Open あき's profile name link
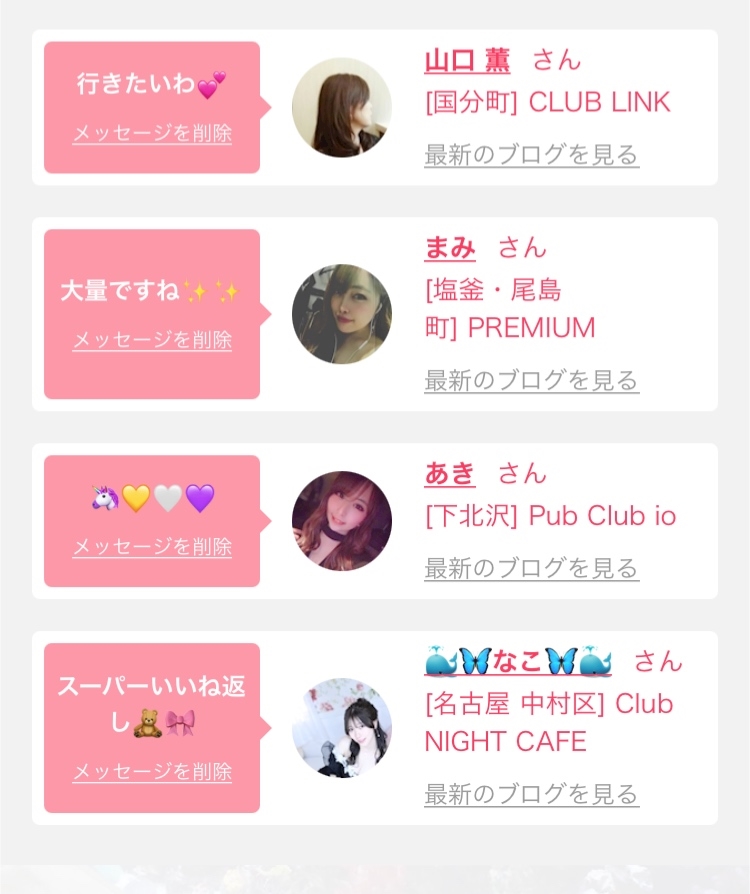 [x=450, y=474]
